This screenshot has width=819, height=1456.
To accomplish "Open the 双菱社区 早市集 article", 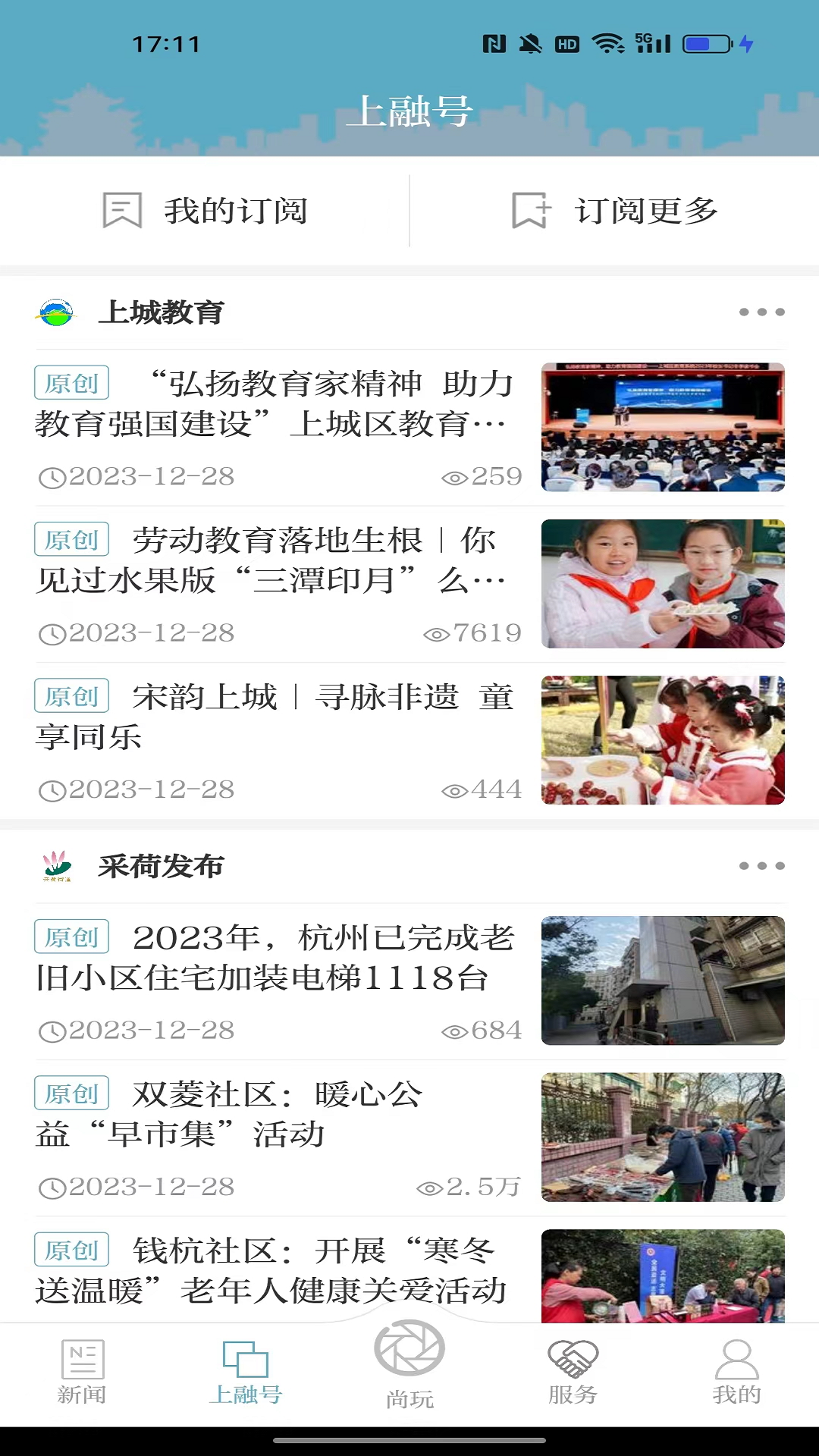I will 275,1115.
